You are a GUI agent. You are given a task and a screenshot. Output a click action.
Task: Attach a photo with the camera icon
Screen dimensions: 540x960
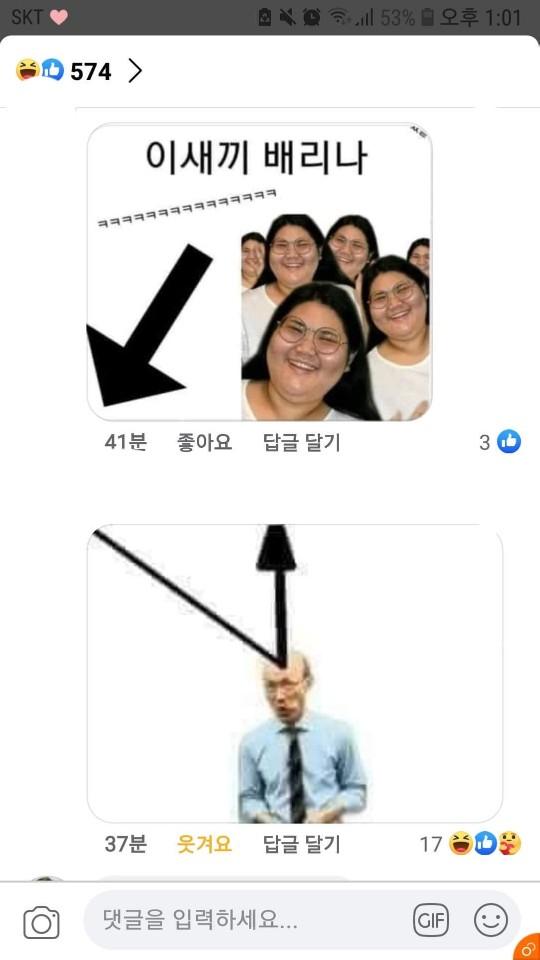coord(42,923)
